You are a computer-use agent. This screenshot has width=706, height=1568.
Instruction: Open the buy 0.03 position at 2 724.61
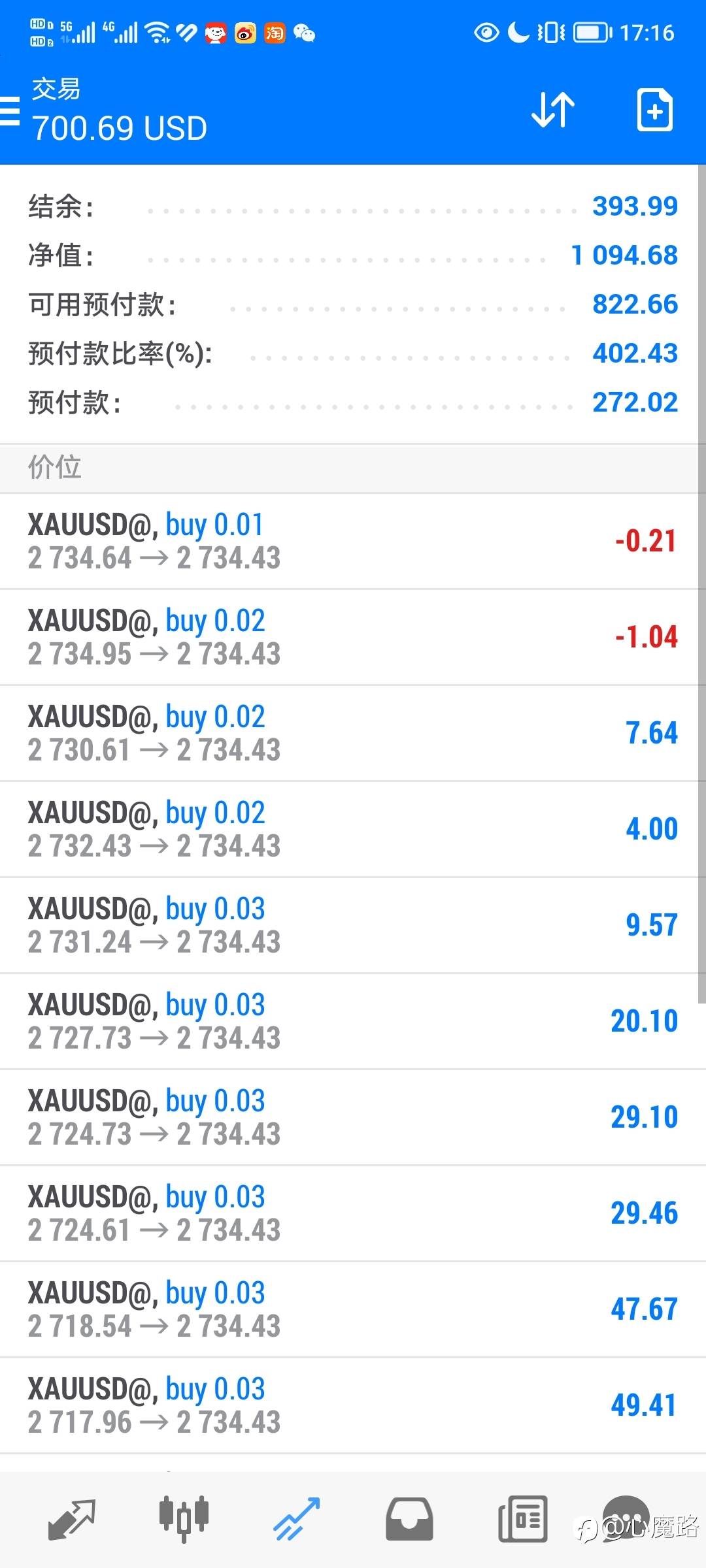click(353, 1213)
